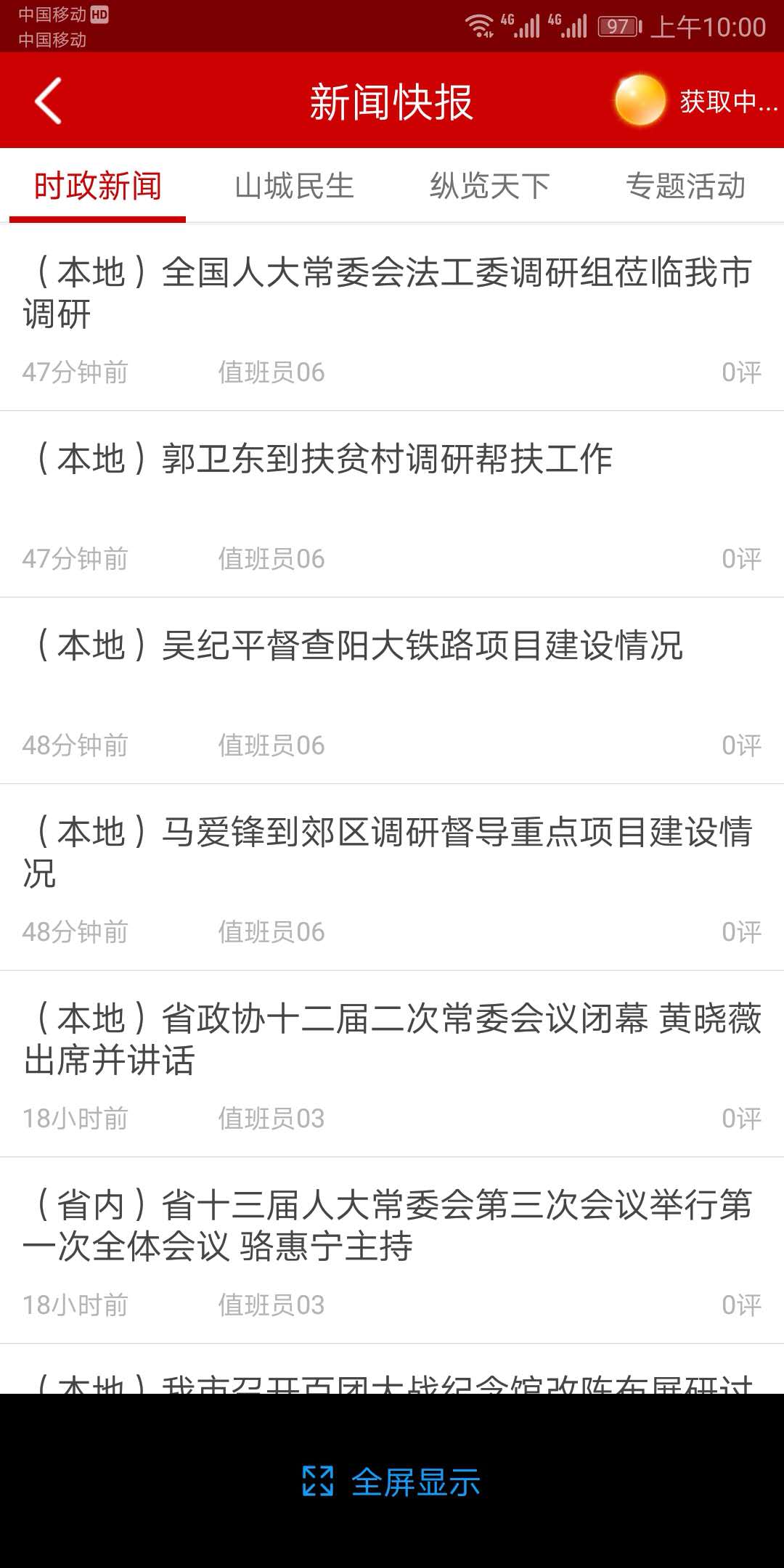Open the weather widget showing 获取中
784x1568 pixels.
[x=695, y=101]
